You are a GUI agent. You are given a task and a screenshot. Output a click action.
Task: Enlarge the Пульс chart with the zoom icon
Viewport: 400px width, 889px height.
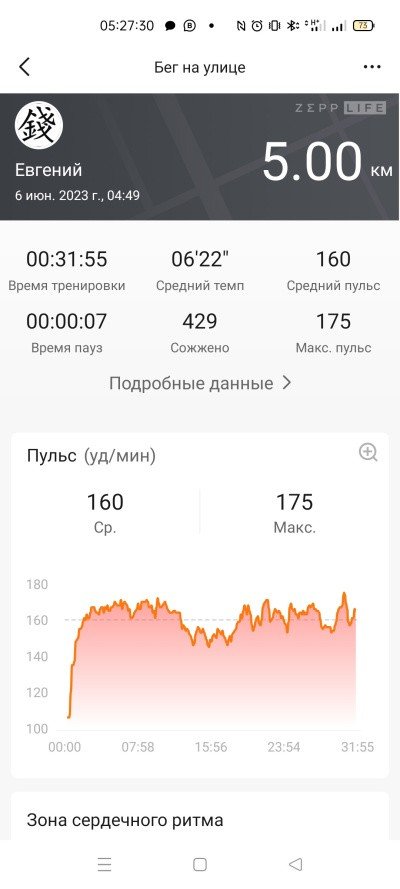pos(368,452)
